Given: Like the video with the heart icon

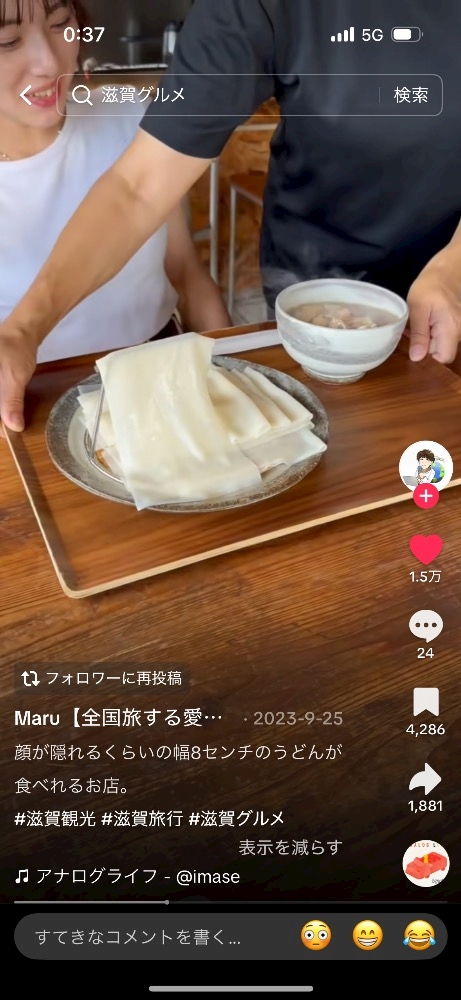Looking at the screenshot, I should pyautogui.click(x=426, y=550).
